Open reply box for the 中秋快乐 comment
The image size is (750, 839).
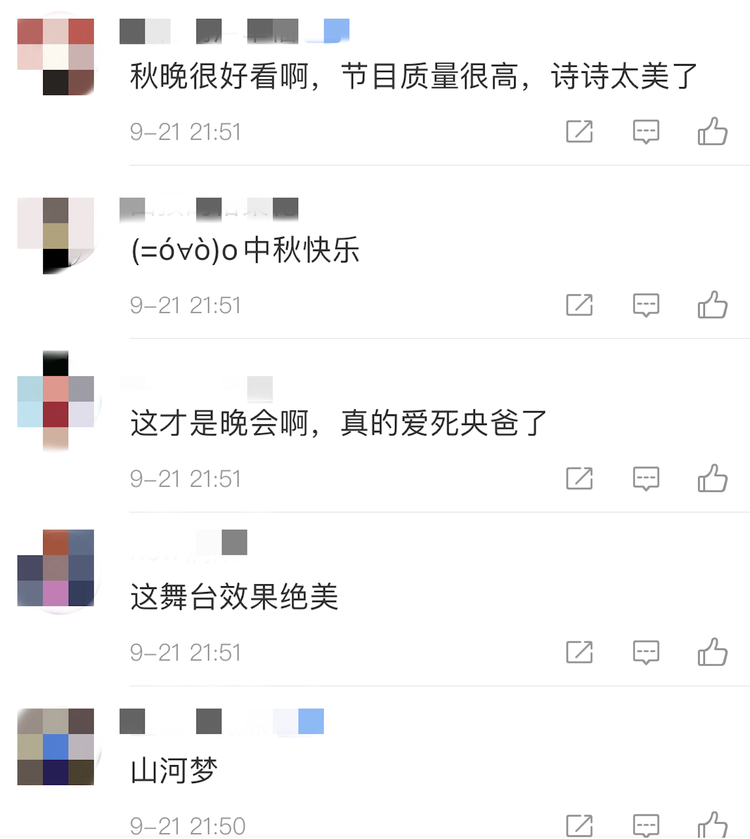645,304
